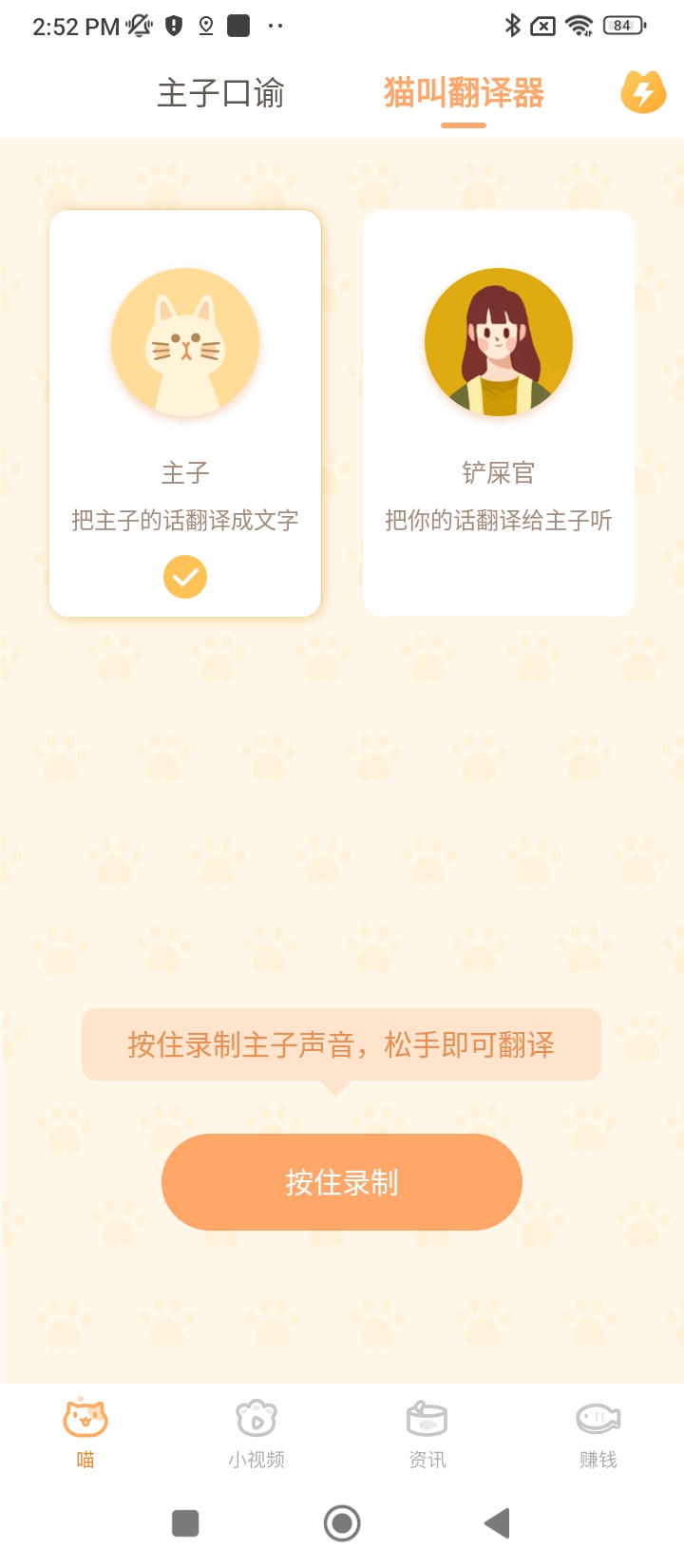This screenshot has width=684, height=1568.
Task: Choose the 主子 translation card
Action: coord(185,413)
